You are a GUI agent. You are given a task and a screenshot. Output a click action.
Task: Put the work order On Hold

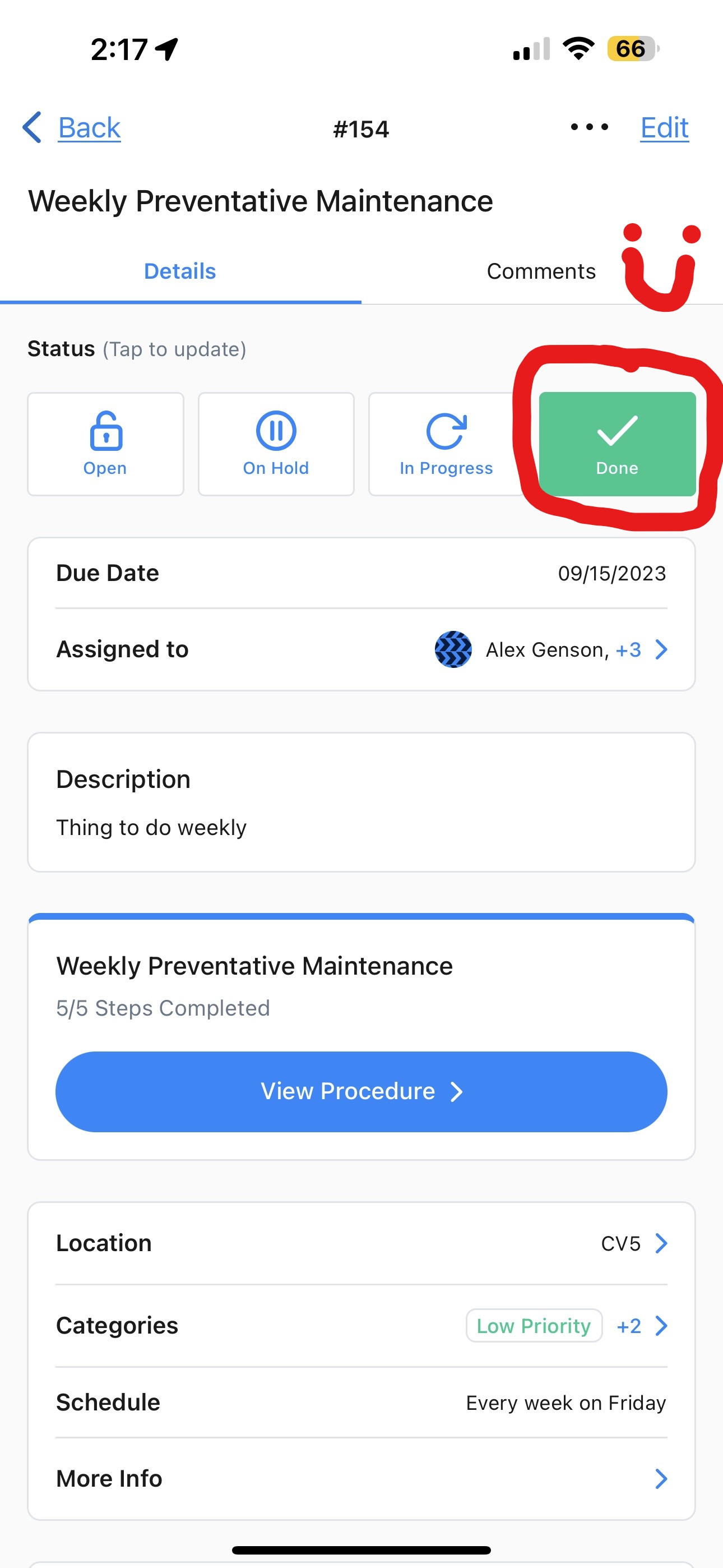[276, 444]
